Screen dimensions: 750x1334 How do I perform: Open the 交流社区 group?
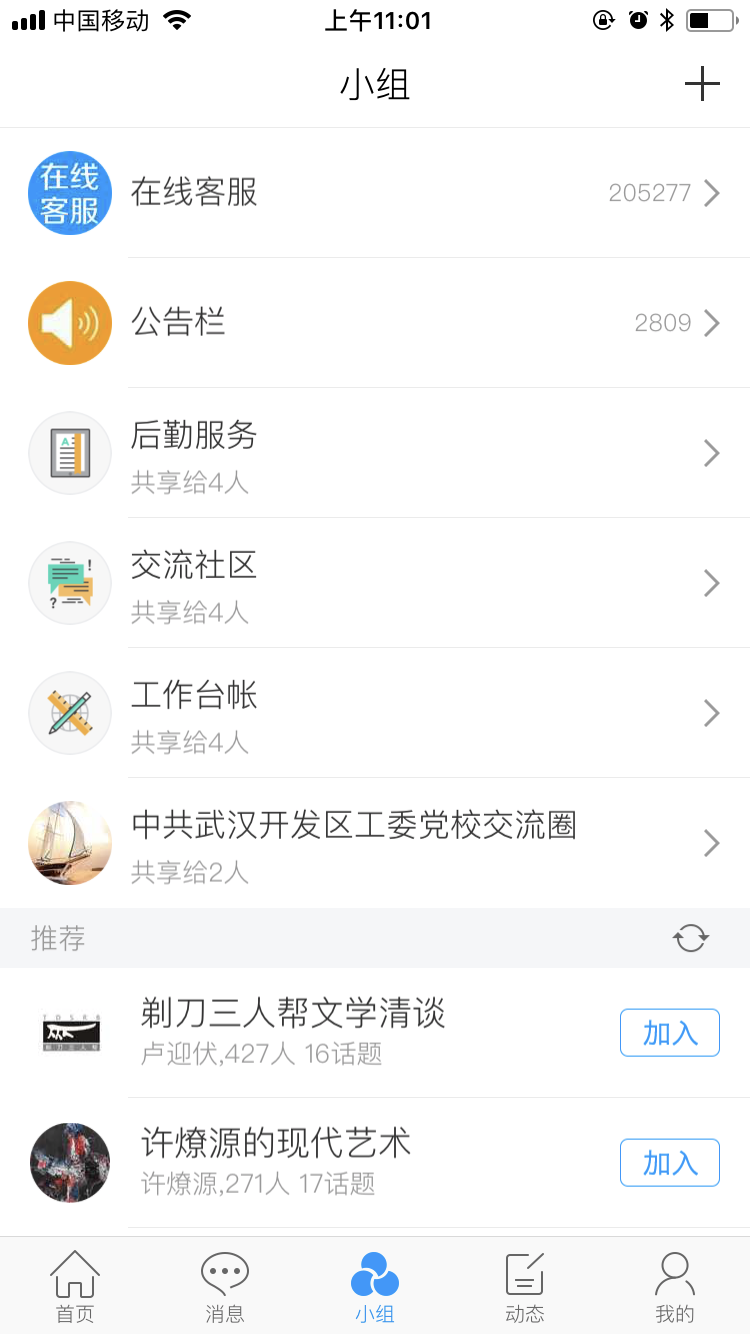tap(375, 583)
